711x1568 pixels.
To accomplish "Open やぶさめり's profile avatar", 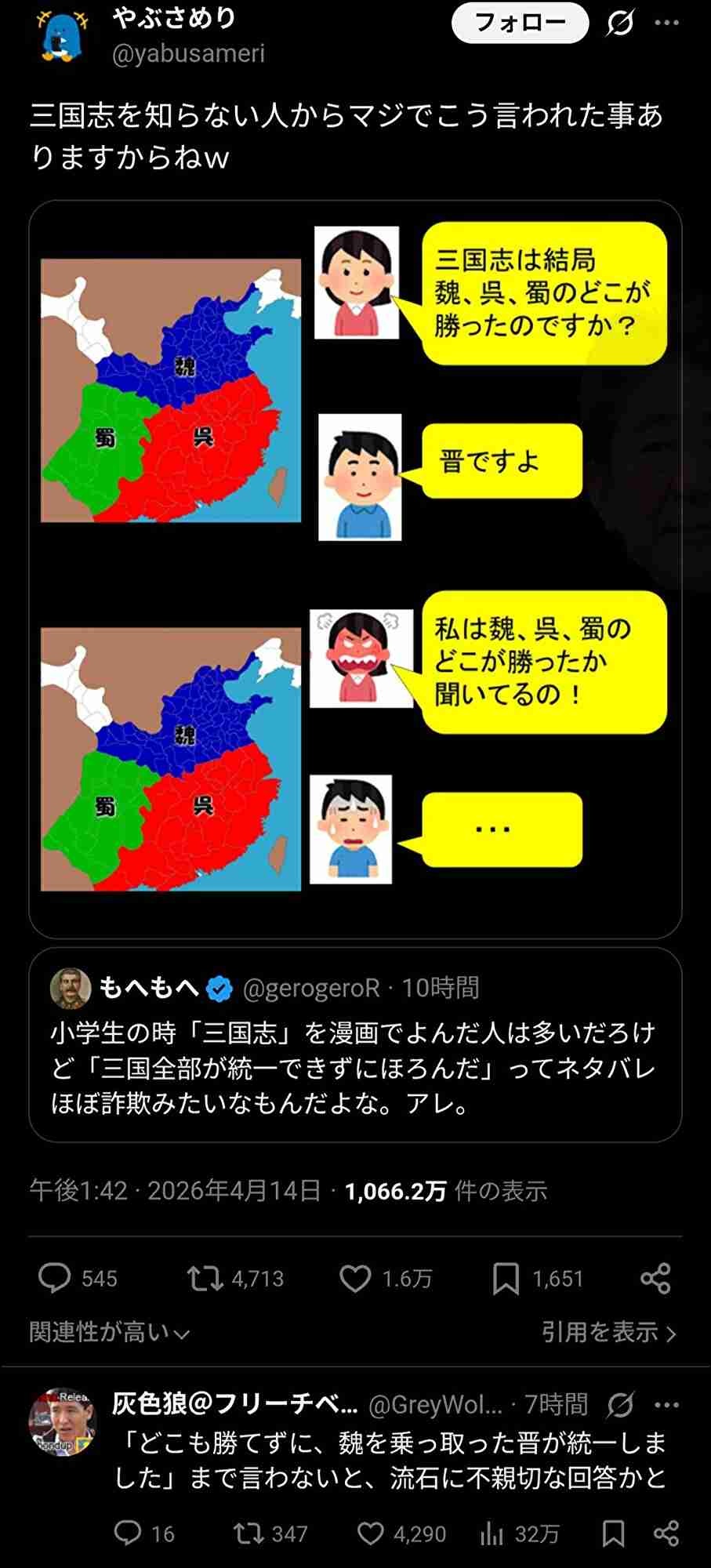I will click(61, 37).
